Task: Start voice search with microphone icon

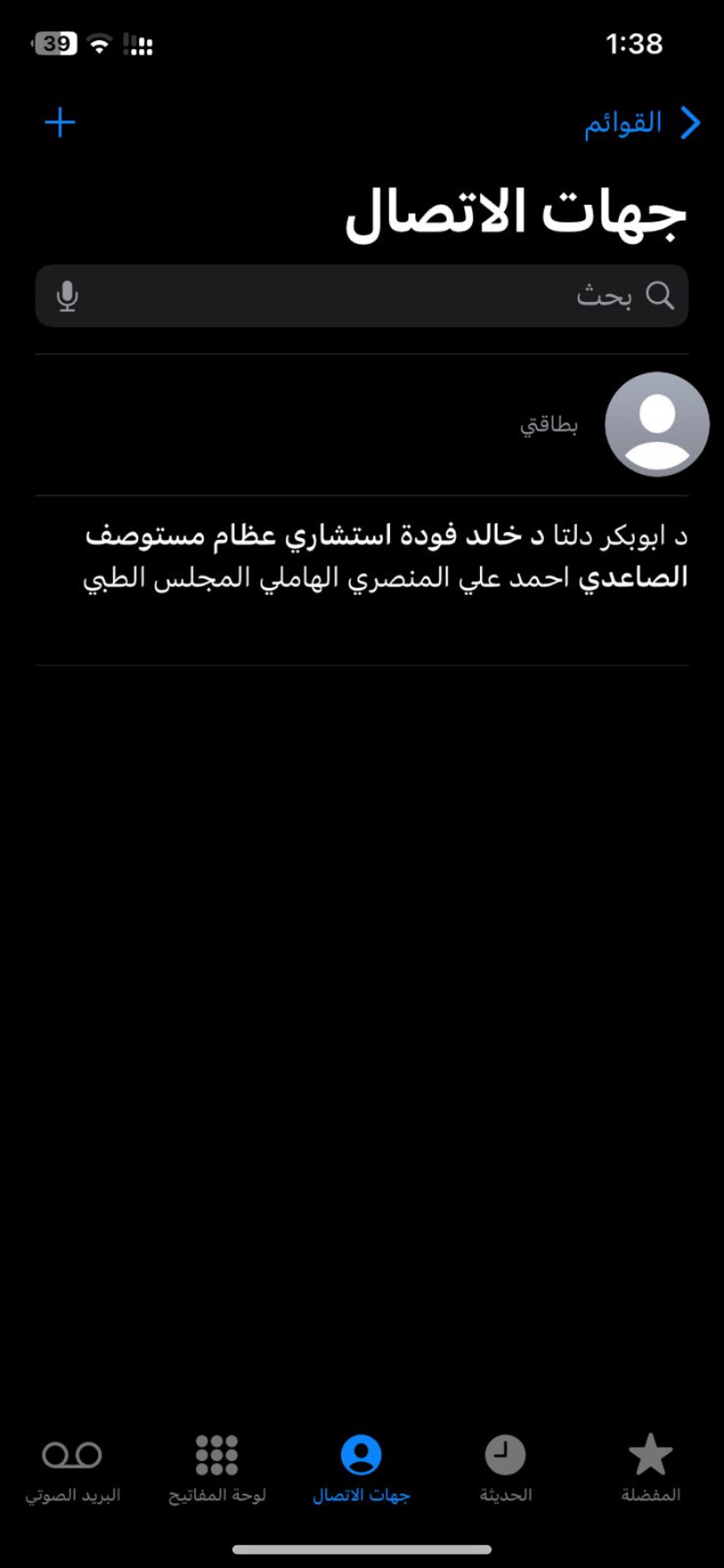Action: click(67, 297)
